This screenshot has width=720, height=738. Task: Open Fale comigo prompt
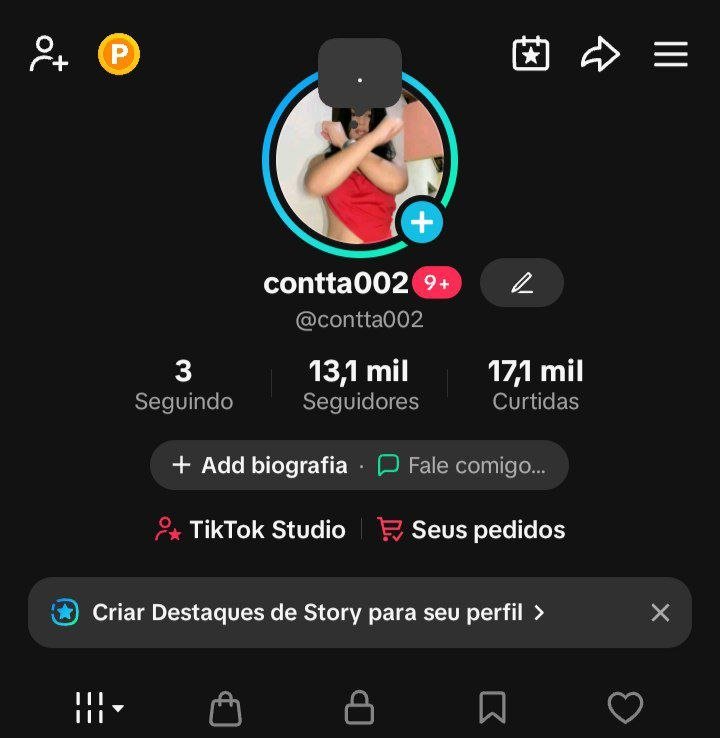[462, 465]
